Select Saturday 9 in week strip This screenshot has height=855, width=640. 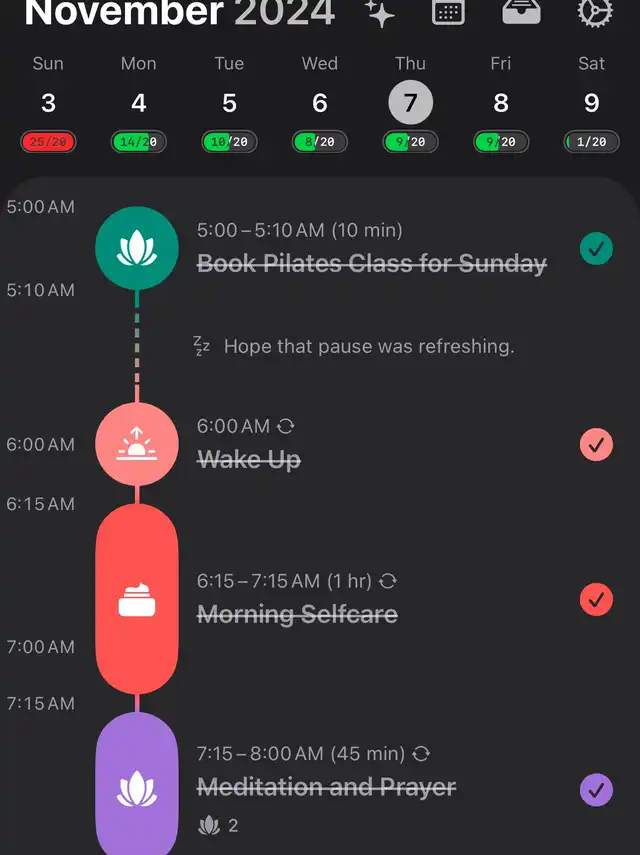591,103
